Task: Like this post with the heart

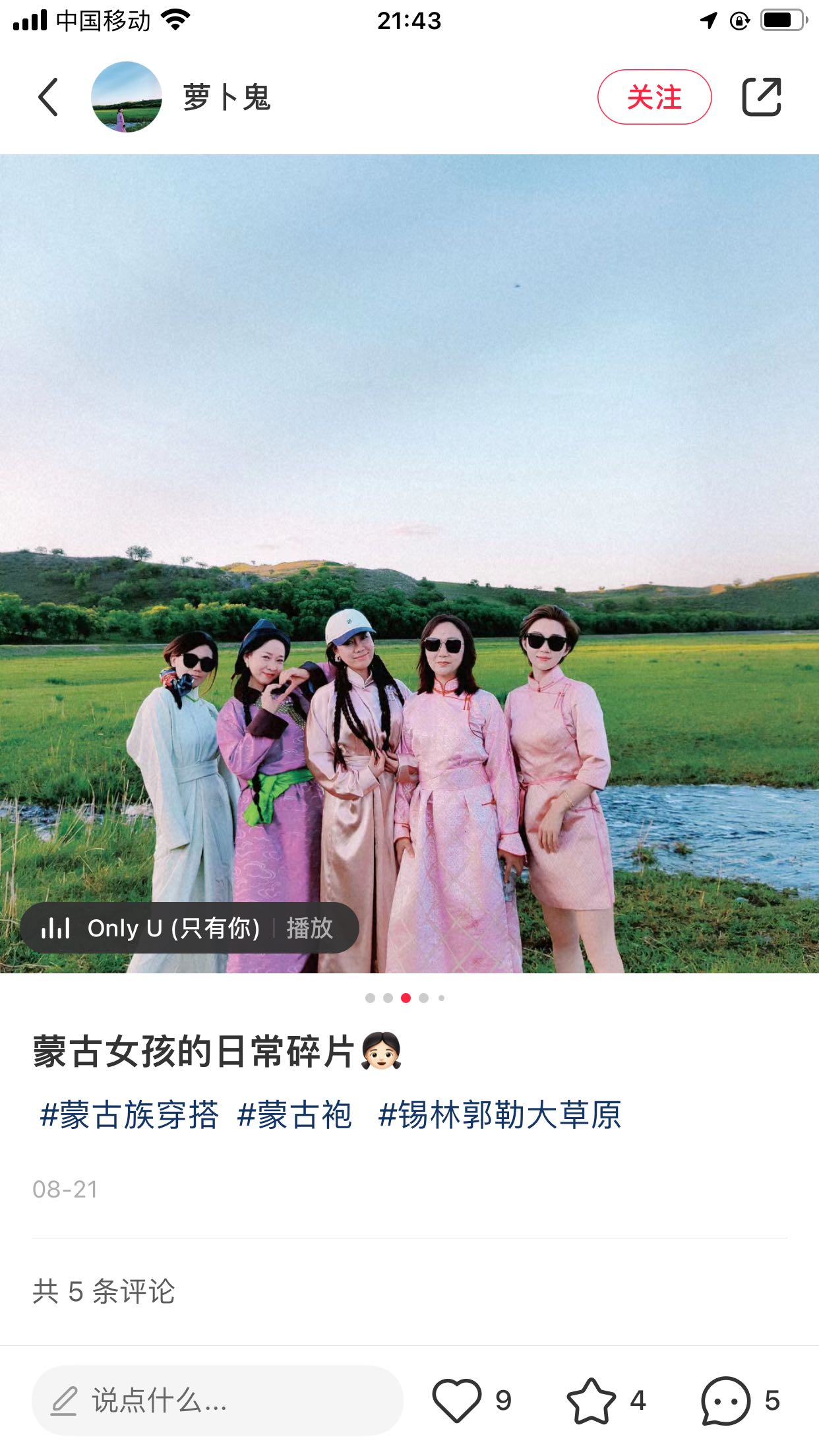Action: click(x=457, y=1401)
